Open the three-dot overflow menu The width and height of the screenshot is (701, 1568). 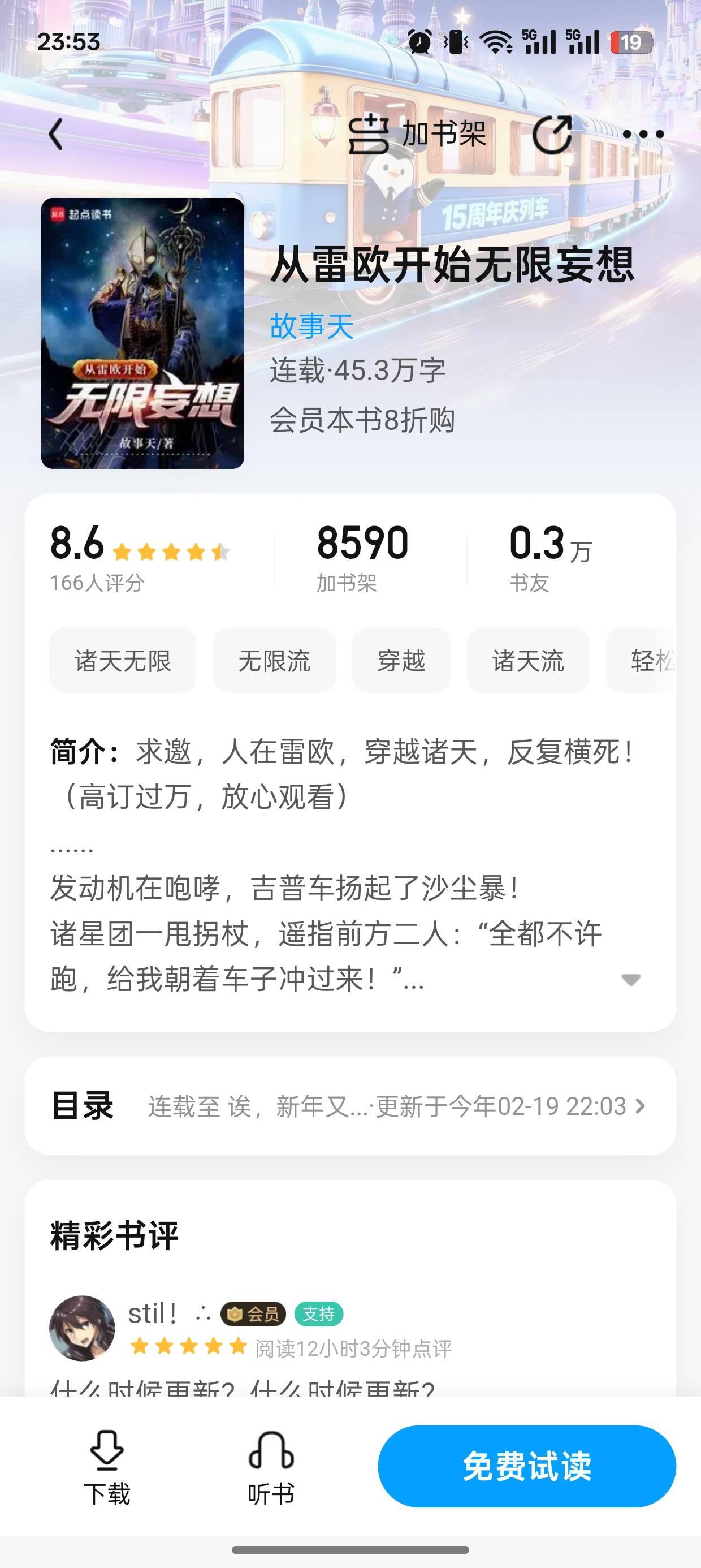coord(643,134)
